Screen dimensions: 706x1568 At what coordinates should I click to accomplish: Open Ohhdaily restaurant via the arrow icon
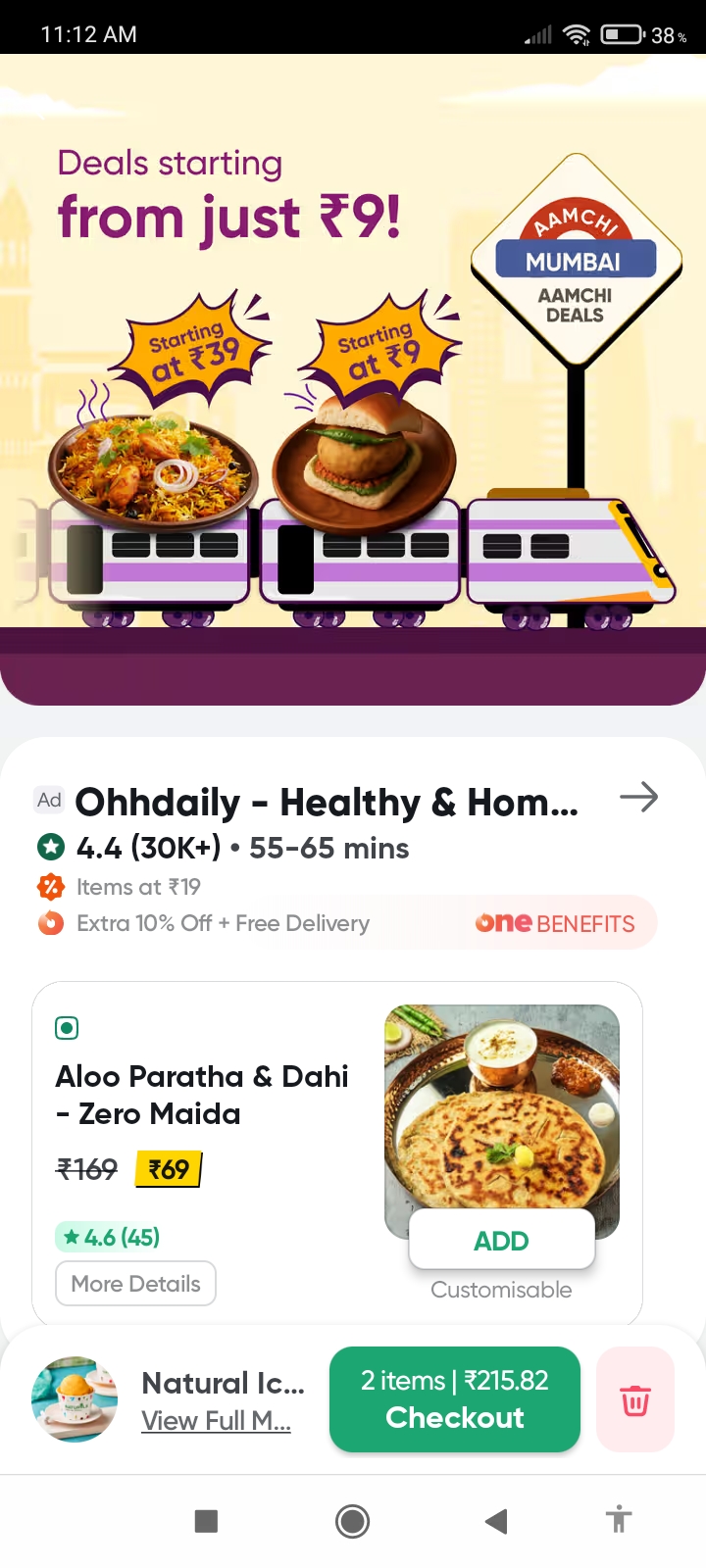coord(638,797)
